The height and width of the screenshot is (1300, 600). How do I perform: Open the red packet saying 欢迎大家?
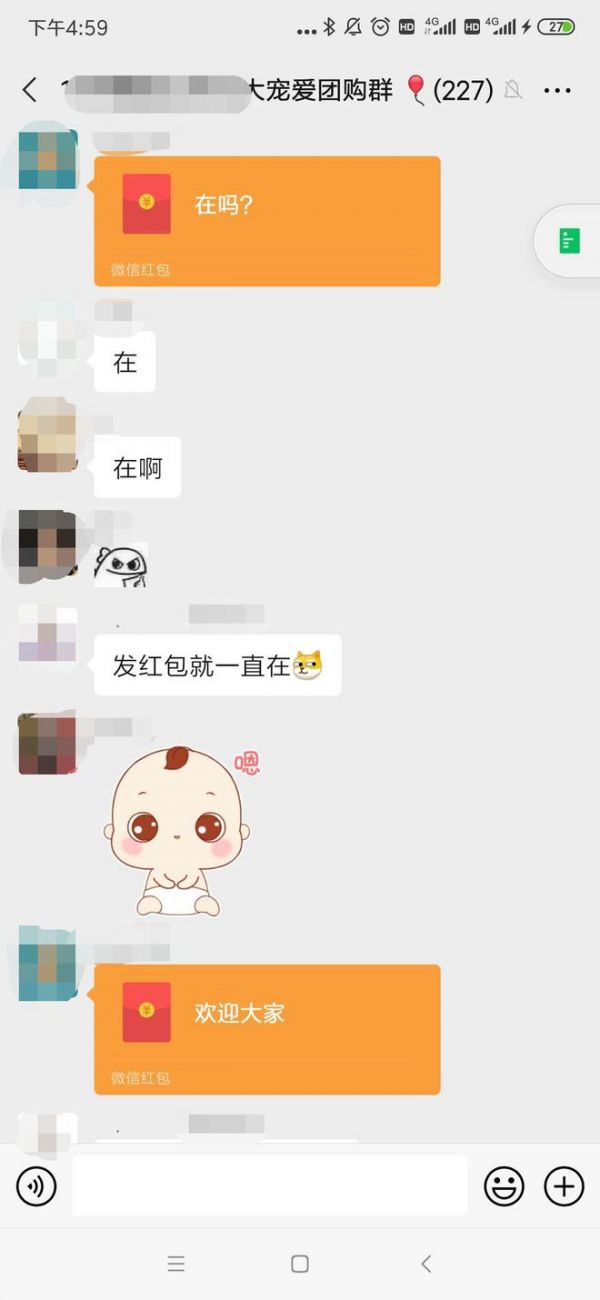(x=267, y=1028)
